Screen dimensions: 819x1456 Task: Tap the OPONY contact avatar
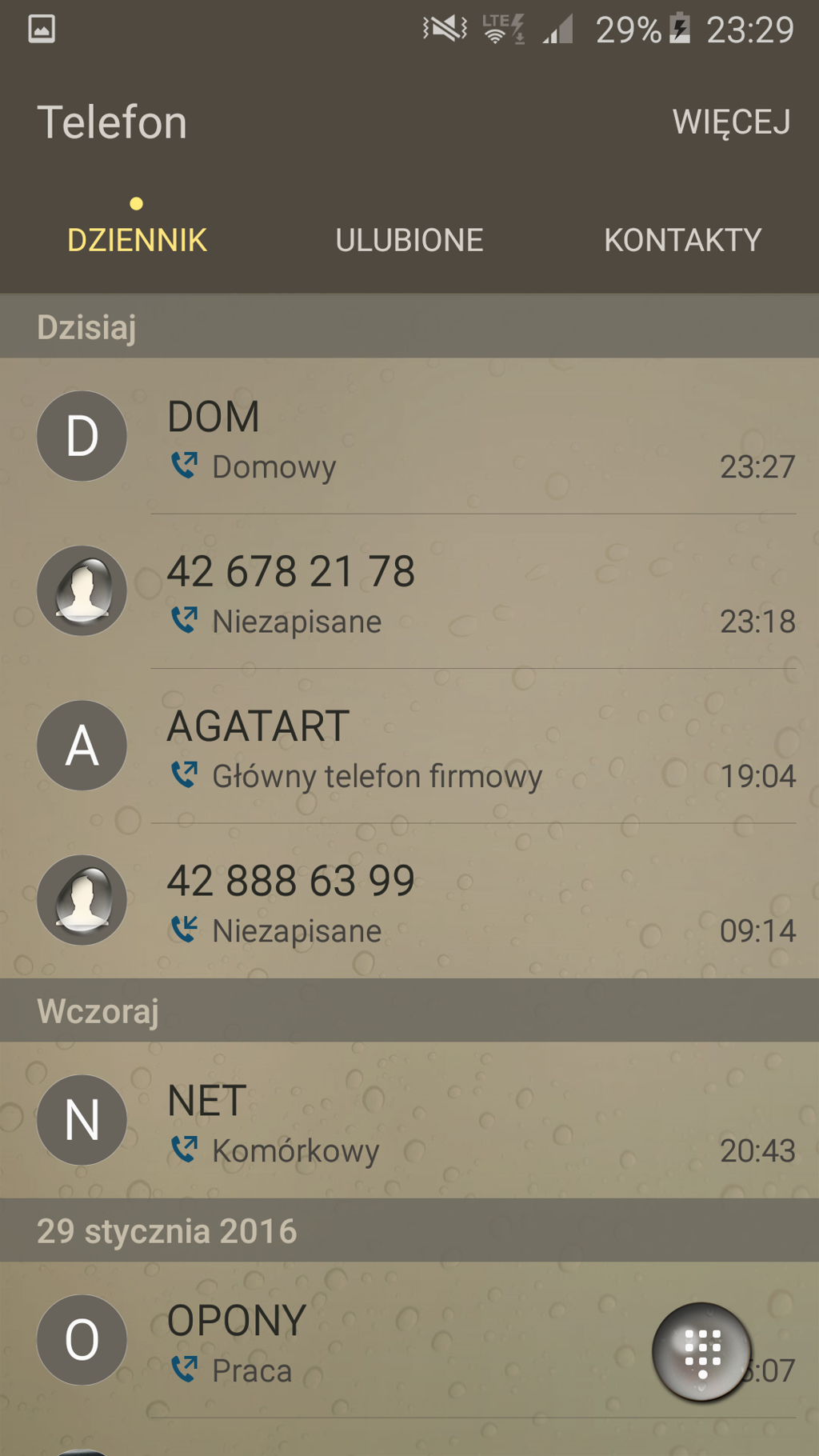[82, 1340]
